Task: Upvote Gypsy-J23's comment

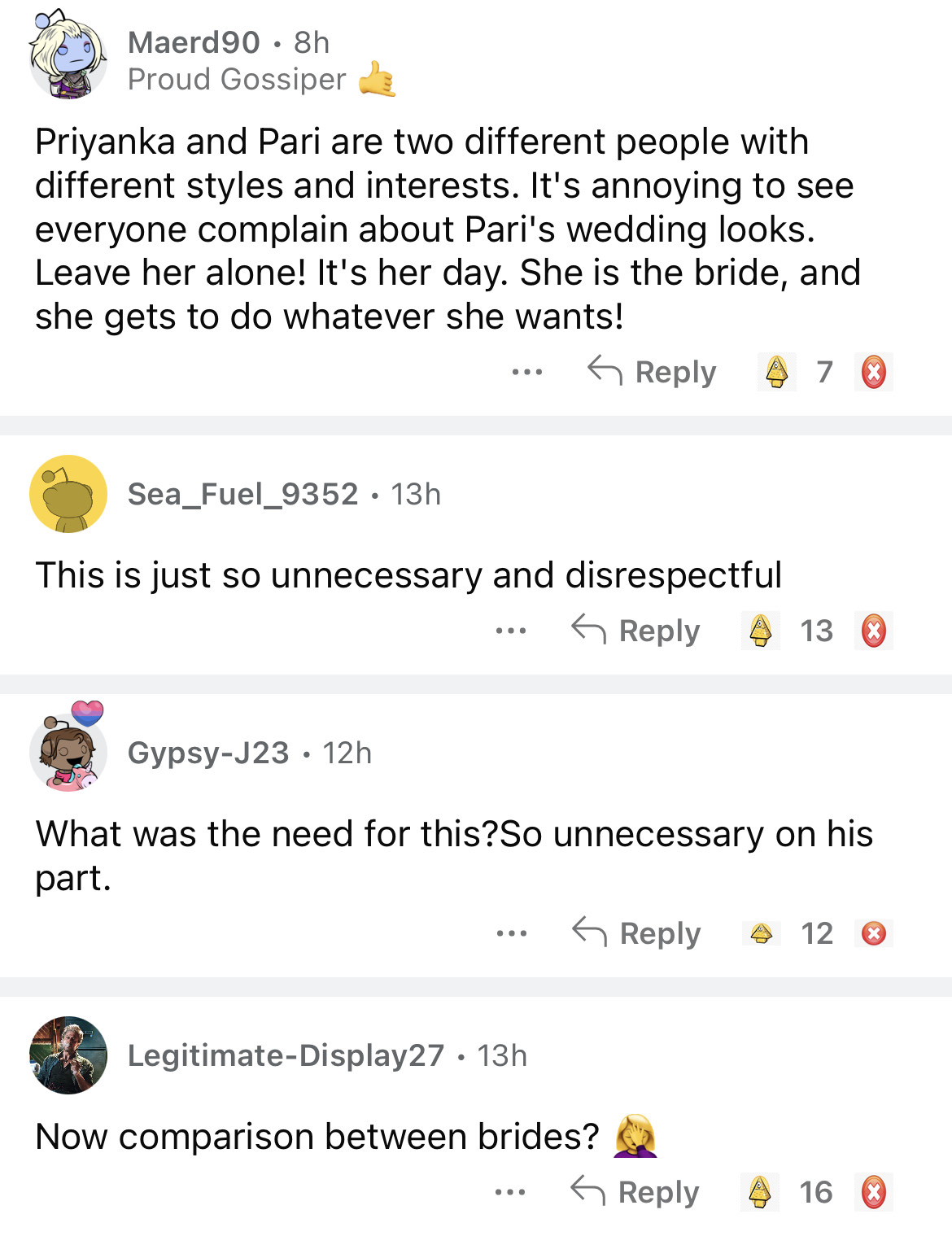Action: coord(762,933)
